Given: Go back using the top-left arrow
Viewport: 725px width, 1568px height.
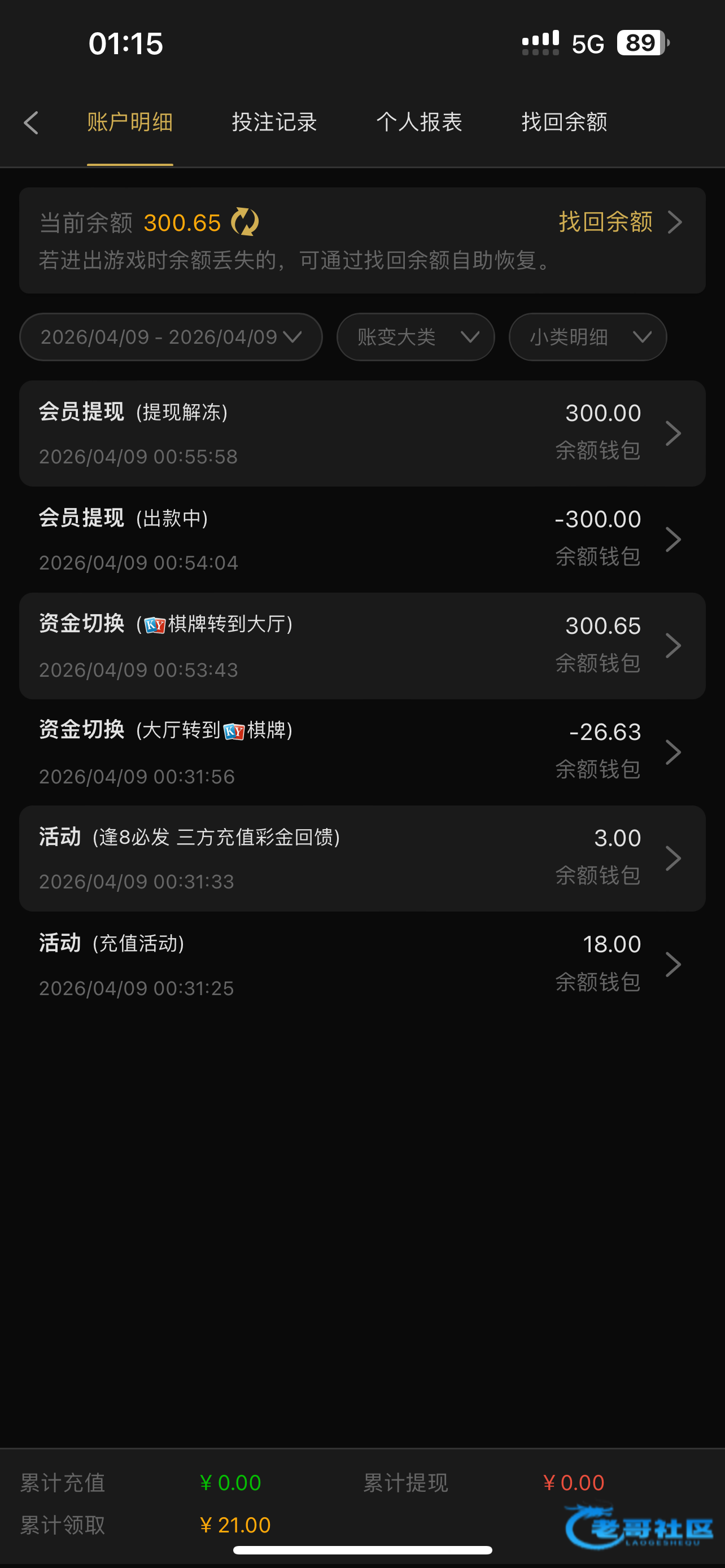Looking at the screenshot, I should point(32,122).
